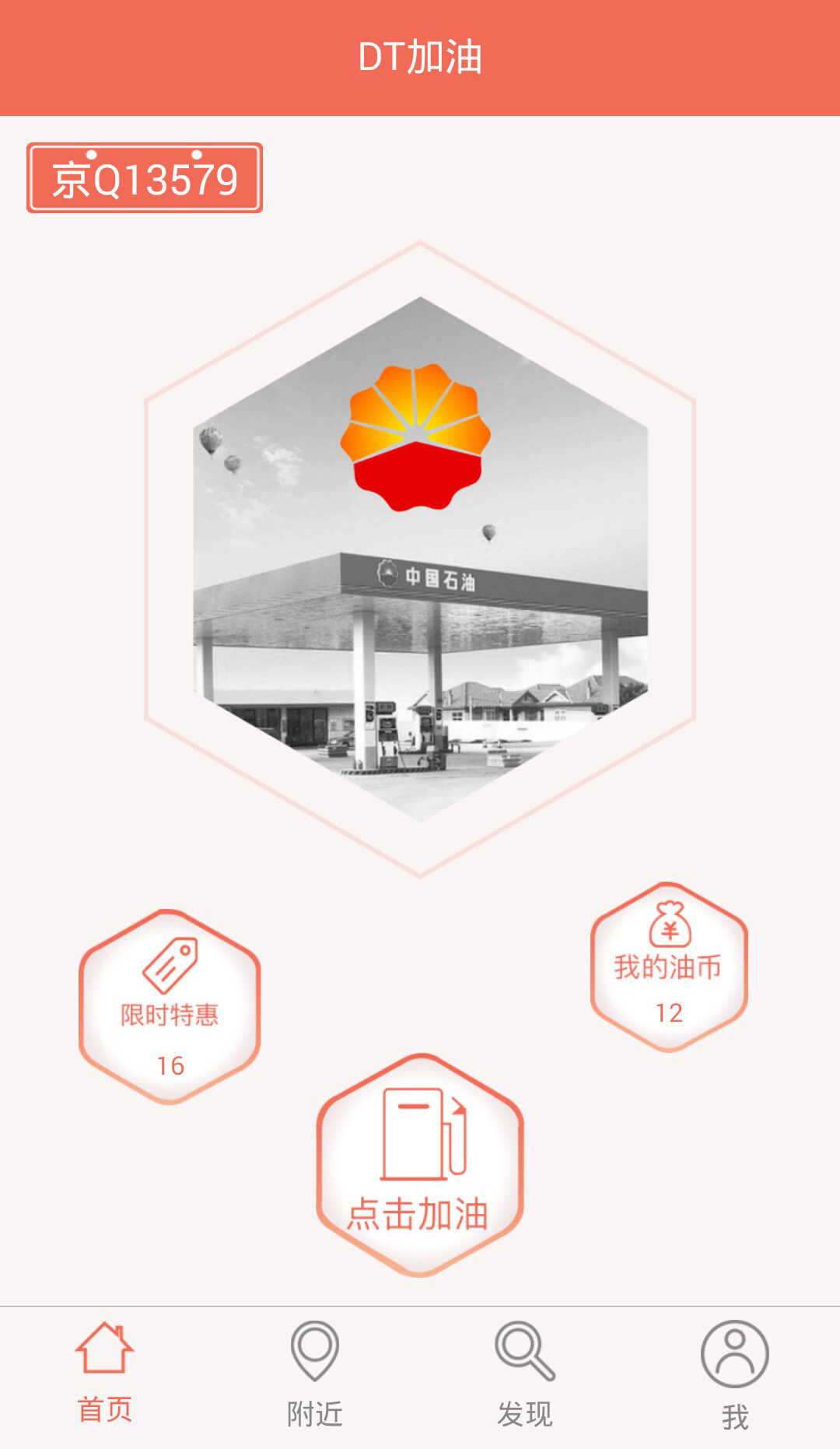Tap 点击加油 to start refueling
The height and width of the screenshot is (1449, 840).
click(x=420, y=1165)
